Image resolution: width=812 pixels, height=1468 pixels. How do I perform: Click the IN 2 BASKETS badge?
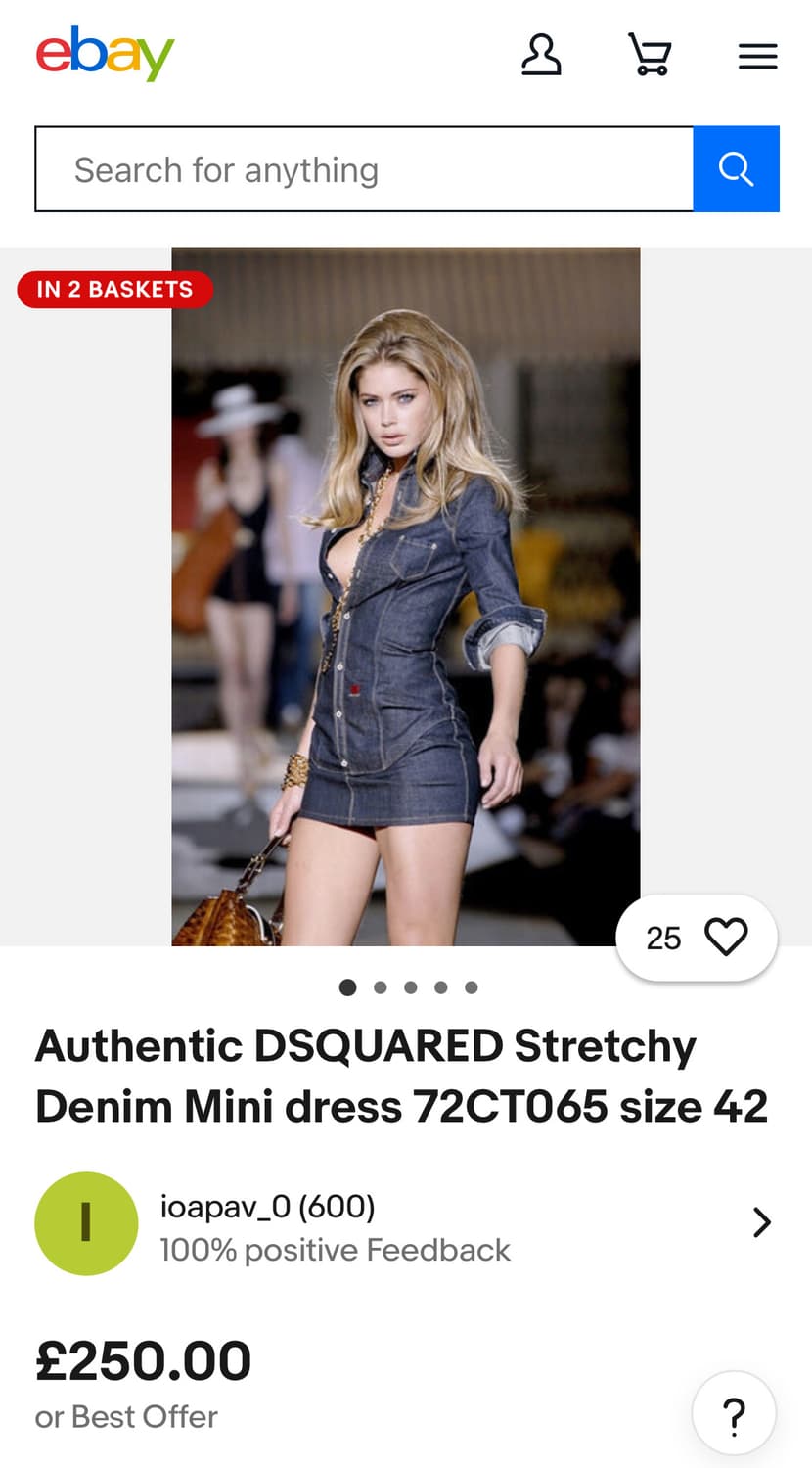point(114,289)
